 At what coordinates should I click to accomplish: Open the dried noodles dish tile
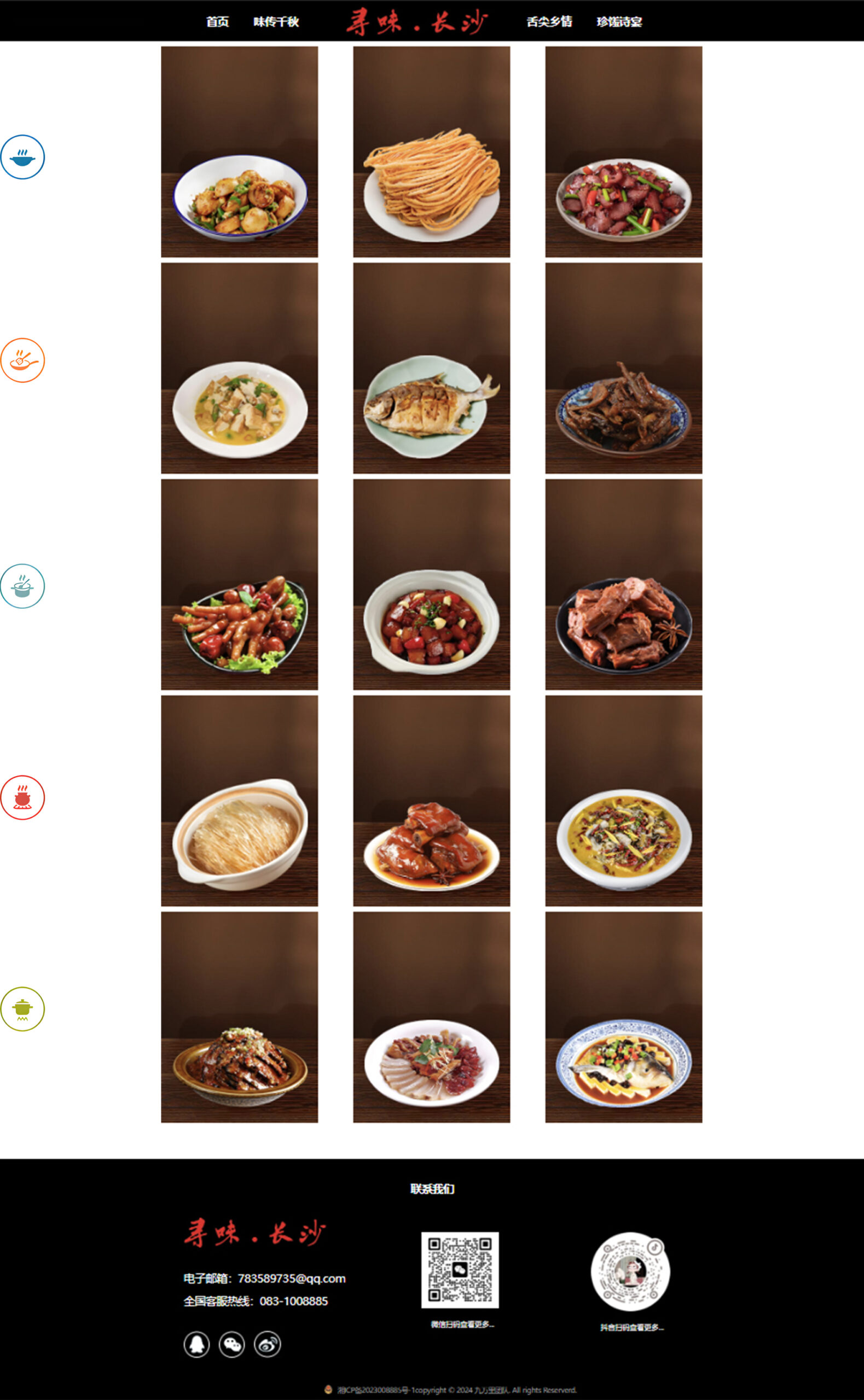pyautogui.click(x=431, y=152)
